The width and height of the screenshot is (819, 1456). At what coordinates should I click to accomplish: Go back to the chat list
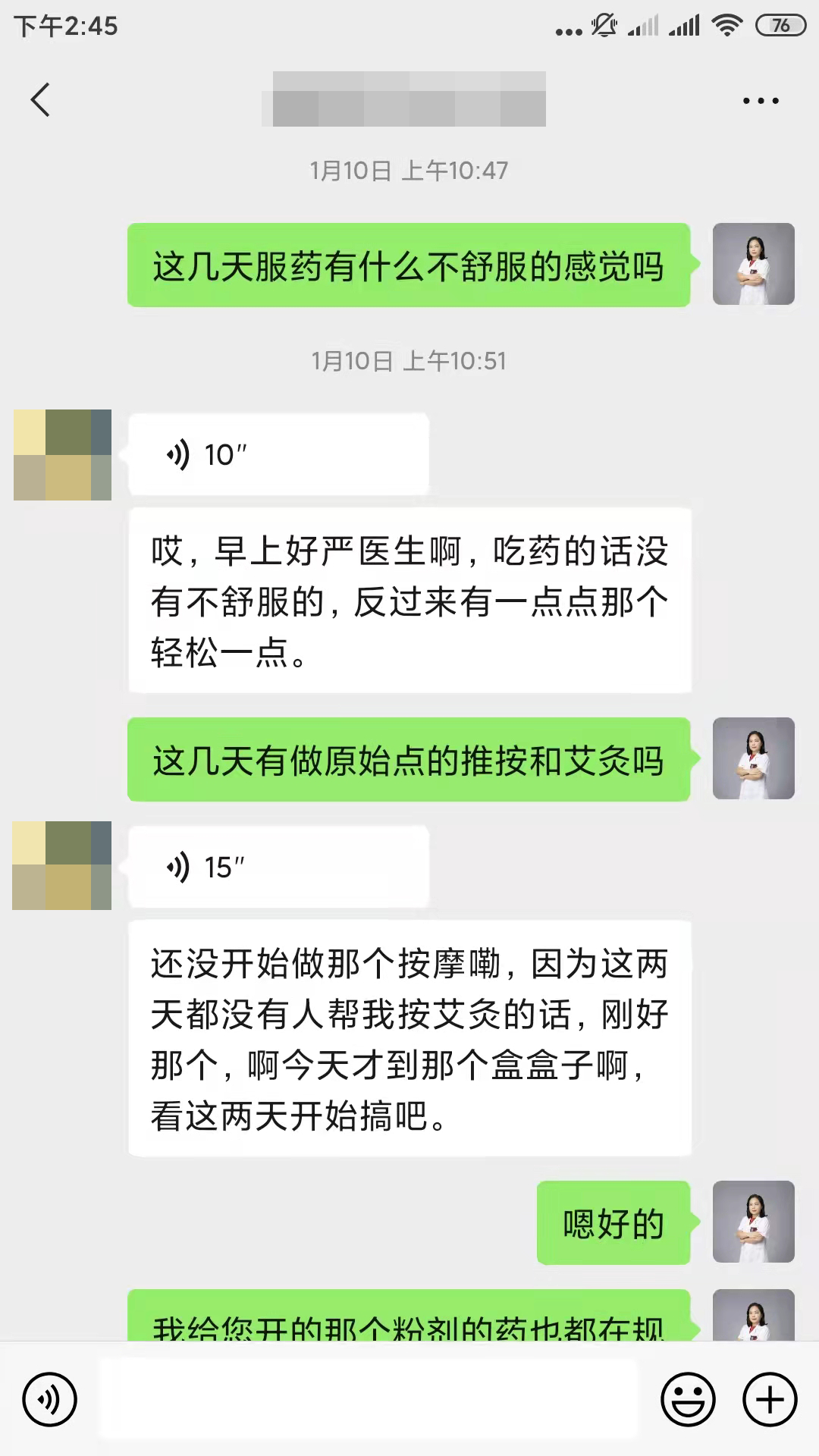tap(40, 100)
